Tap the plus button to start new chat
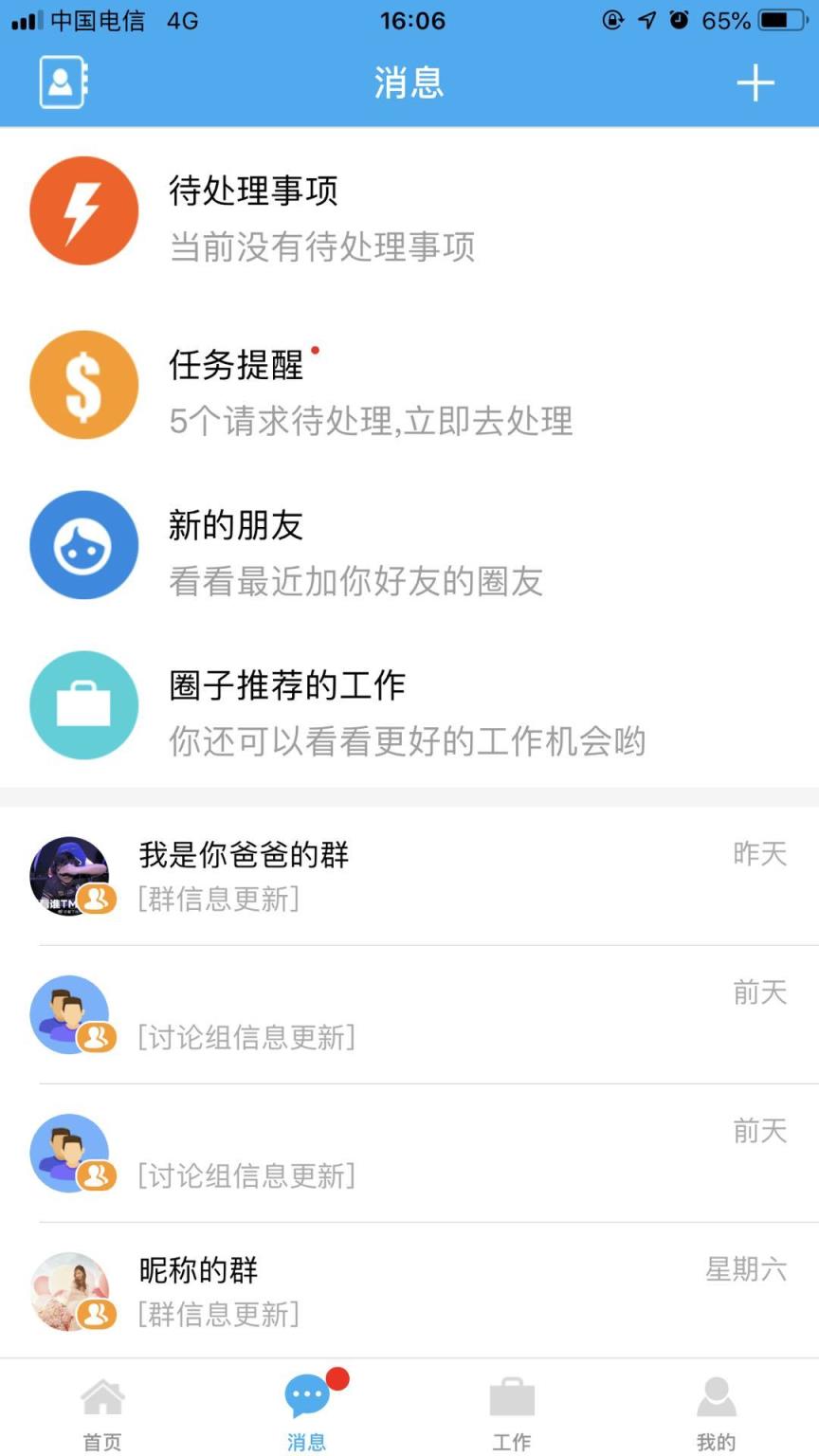Image resolution: width=819 pixels, height=1456 pixels. (x=755, y=82)
